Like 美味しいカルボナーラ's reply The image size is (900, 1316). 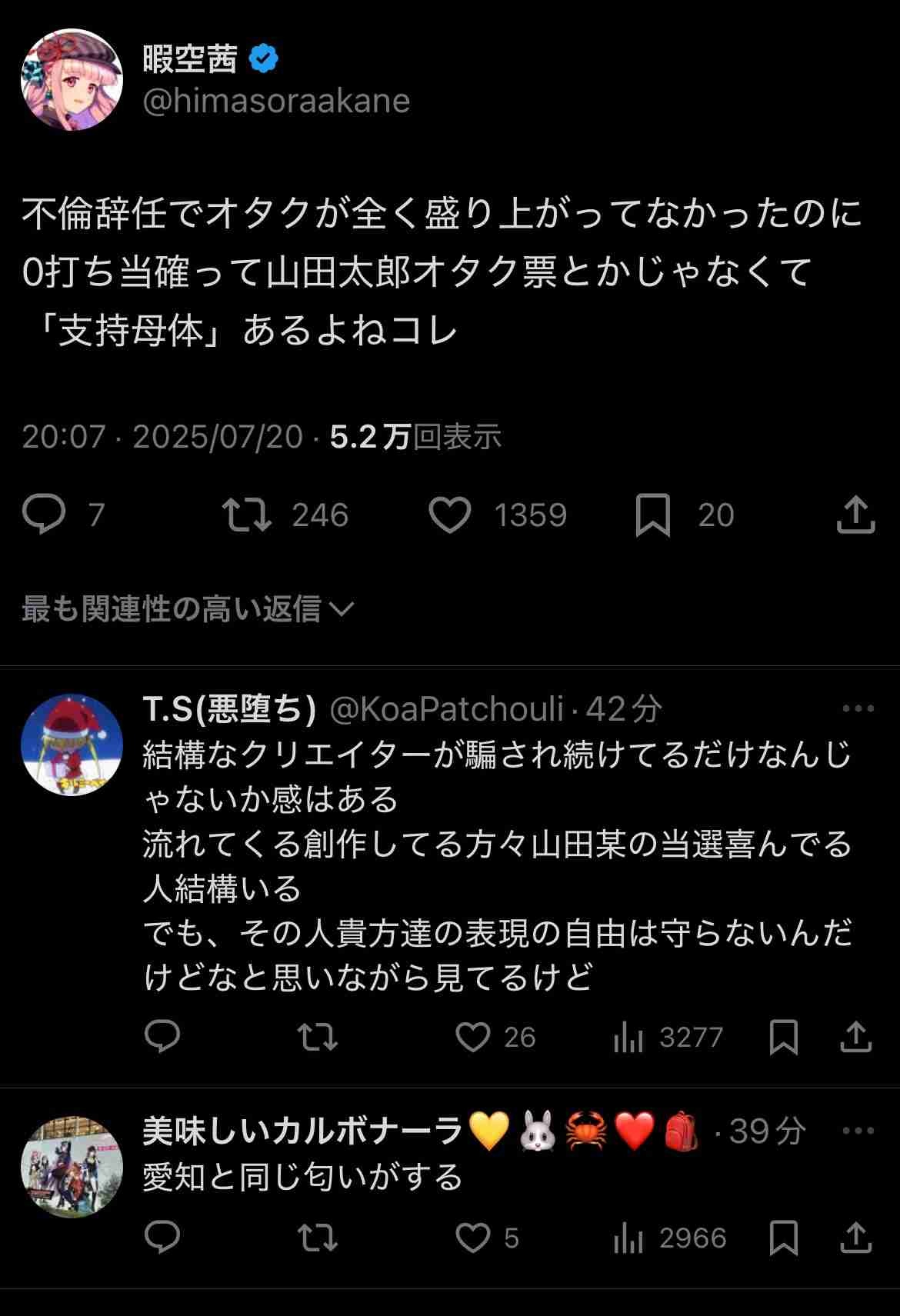(473, 1238)
